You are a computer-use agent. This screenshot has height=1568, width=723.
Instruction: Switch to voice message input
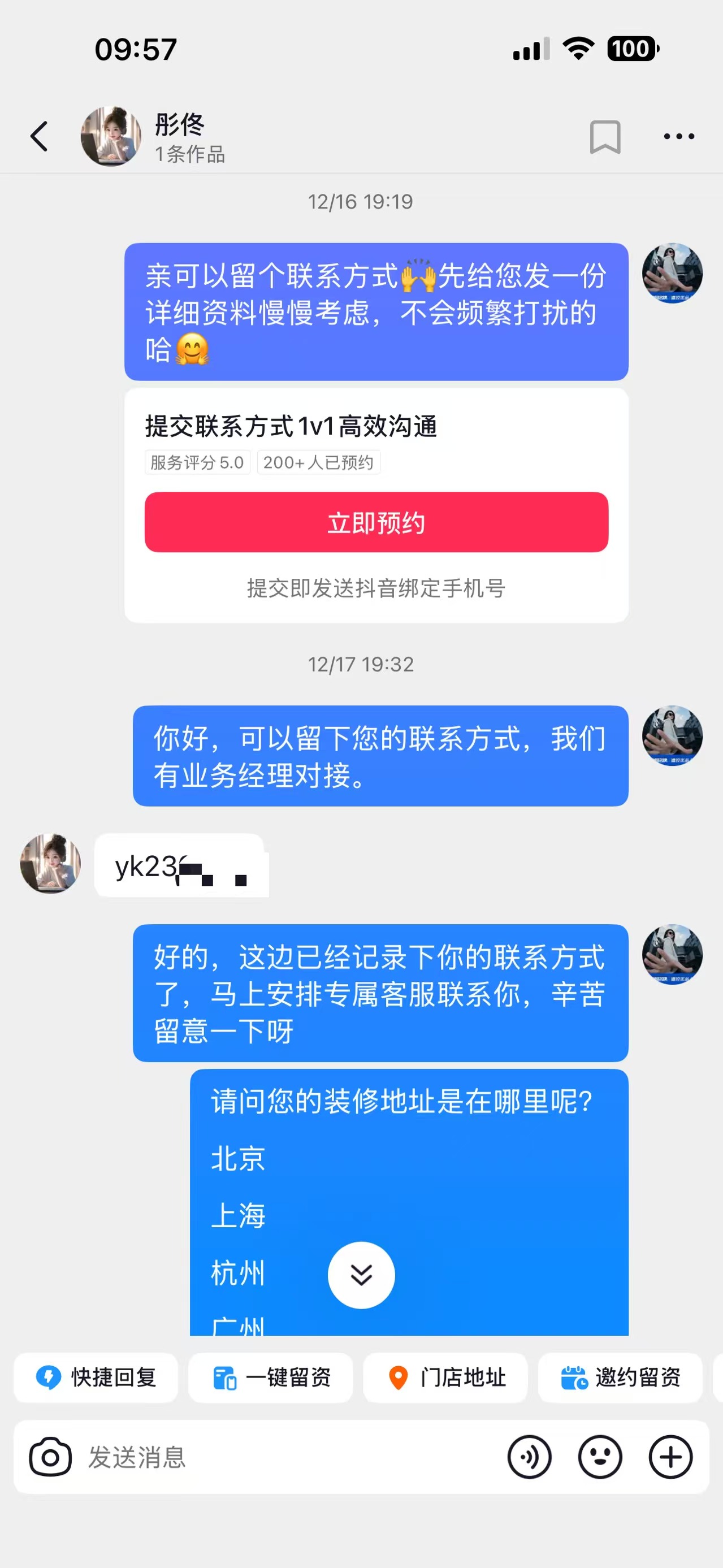tap(530, 1457)
